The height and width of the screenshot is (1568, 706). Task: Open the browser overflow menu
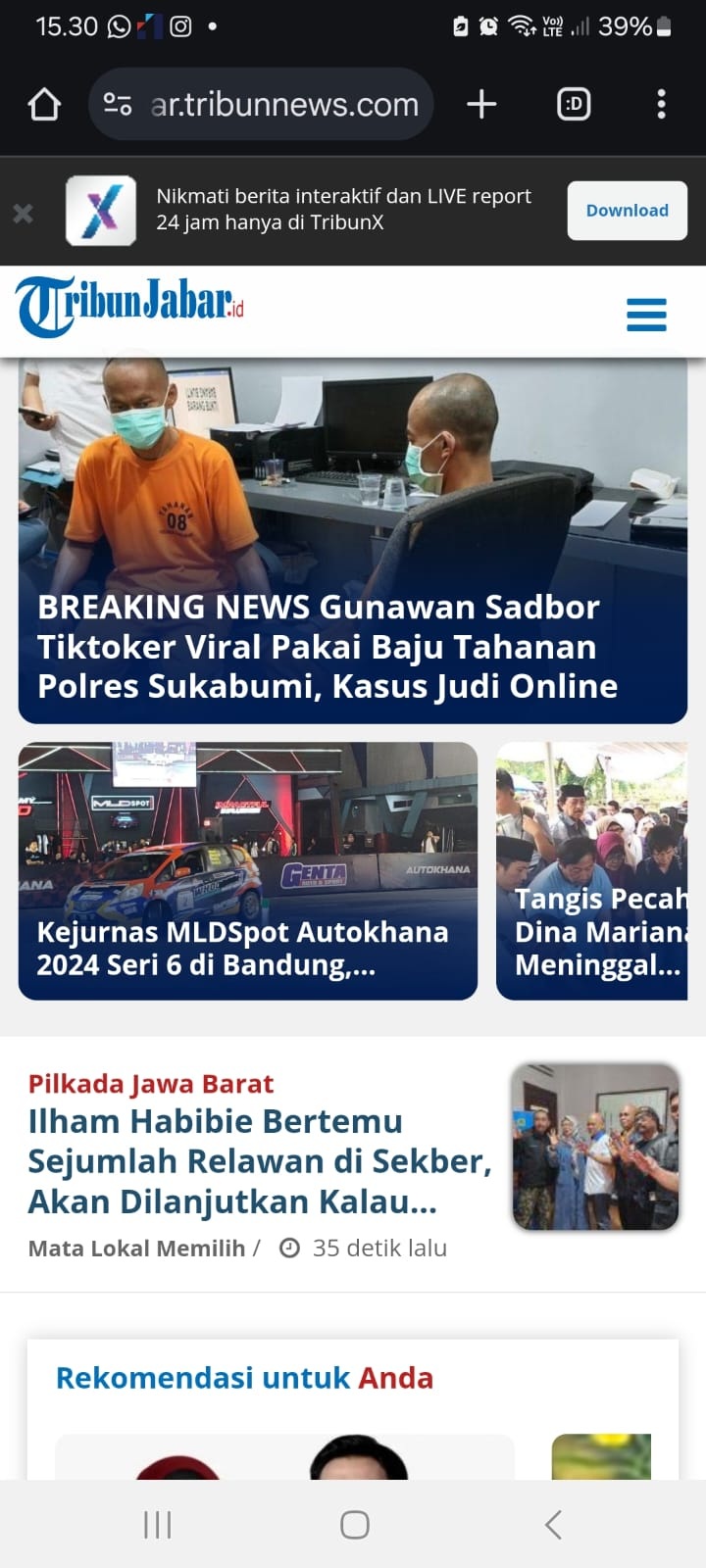point(662,104)
